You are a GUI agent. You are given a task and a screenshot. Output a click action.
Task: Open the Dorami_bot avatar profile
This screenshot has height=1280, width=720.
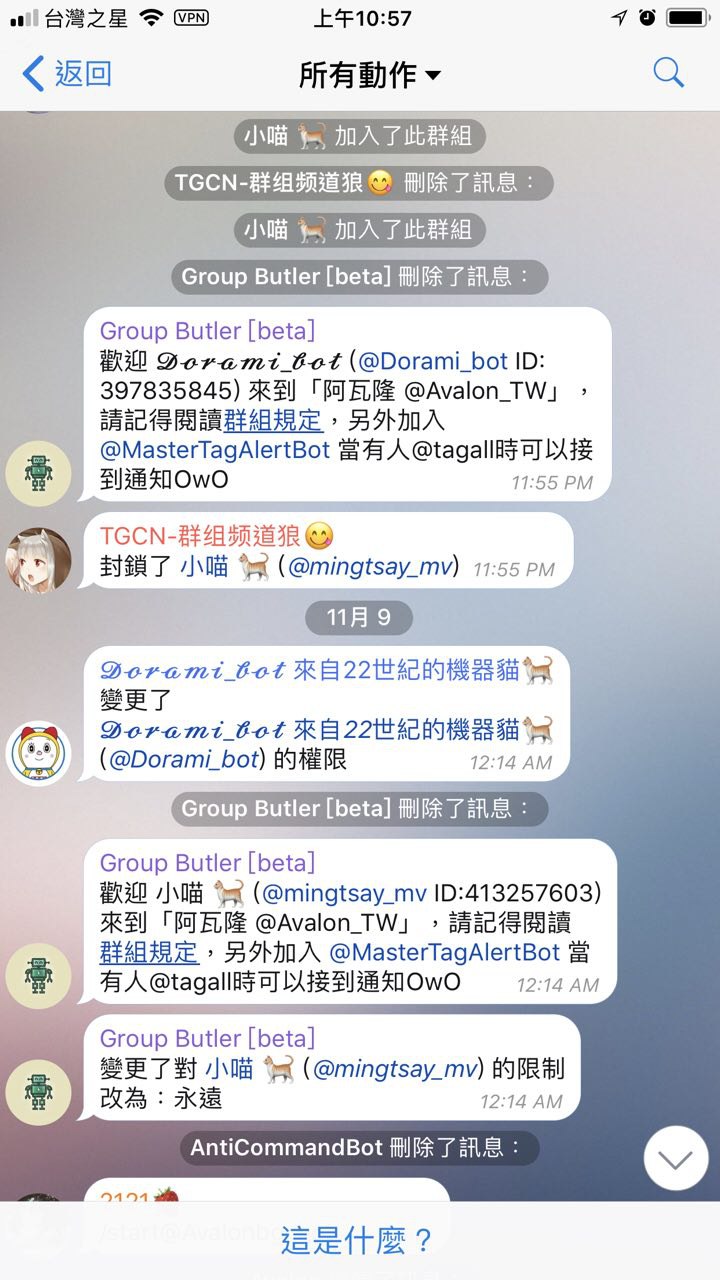39,753
